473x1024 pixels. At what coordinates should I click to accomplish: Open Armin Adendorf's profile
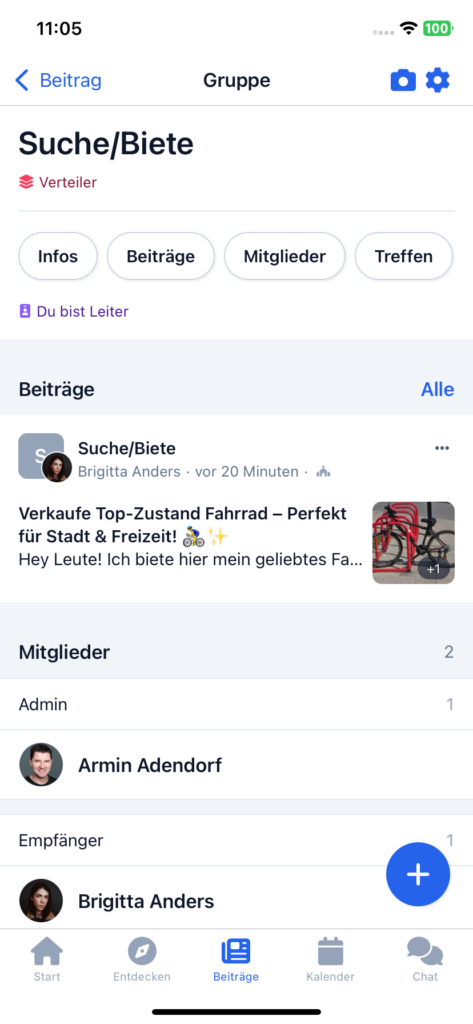(236, 765)
